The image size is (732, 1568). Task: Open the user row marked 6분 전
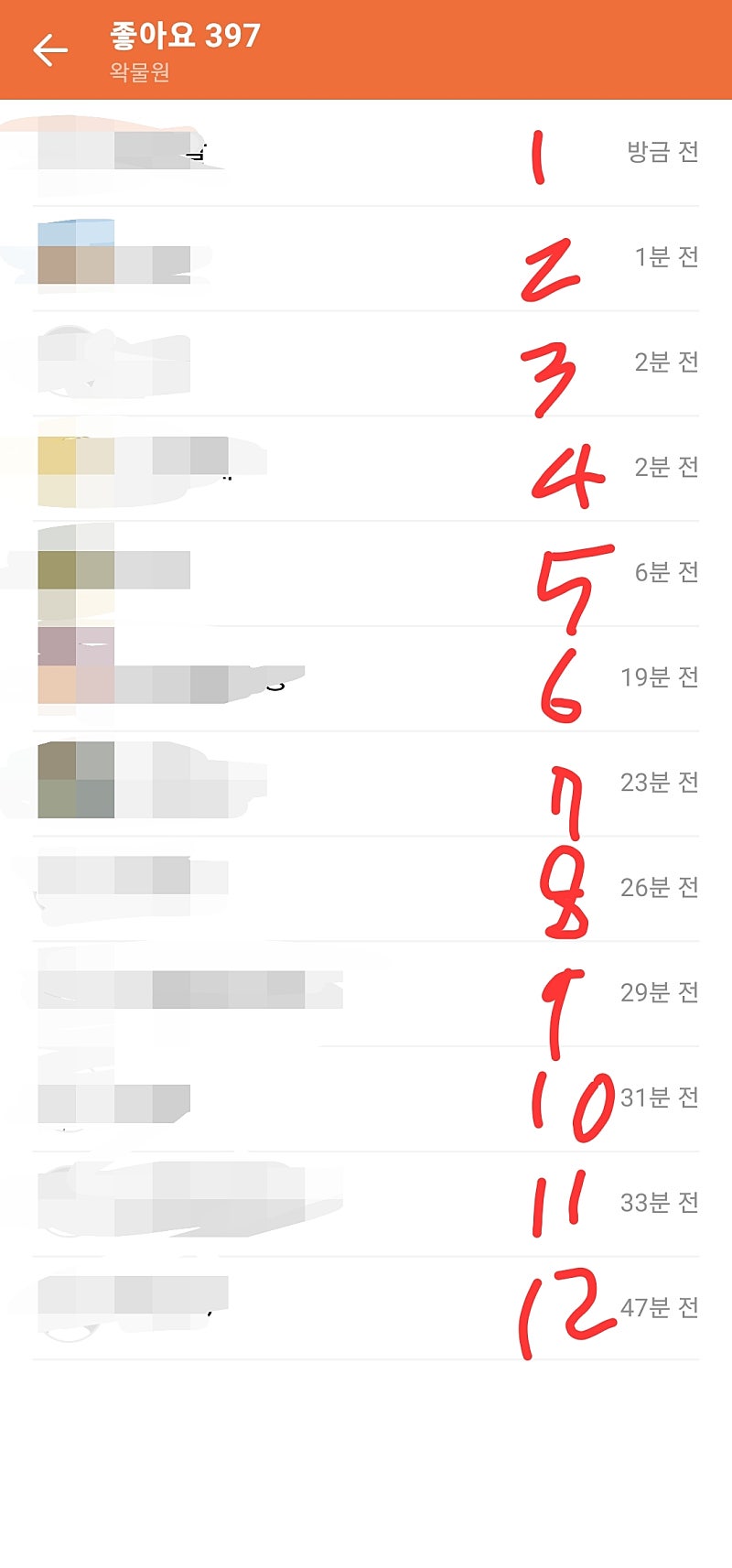(x=366, y=573)
